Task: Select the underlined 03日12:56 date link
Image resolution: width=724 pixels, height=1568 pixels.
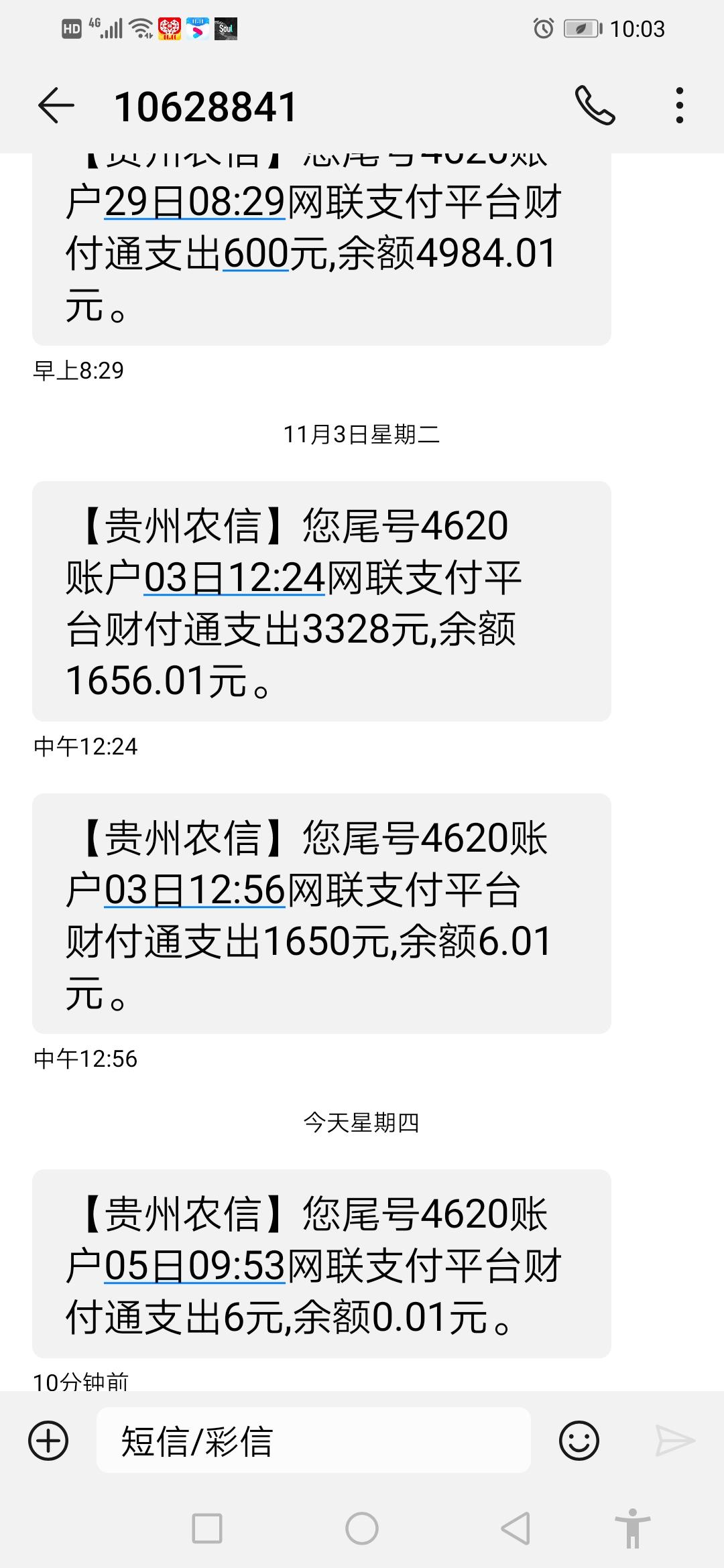Action: coord(195,891)
